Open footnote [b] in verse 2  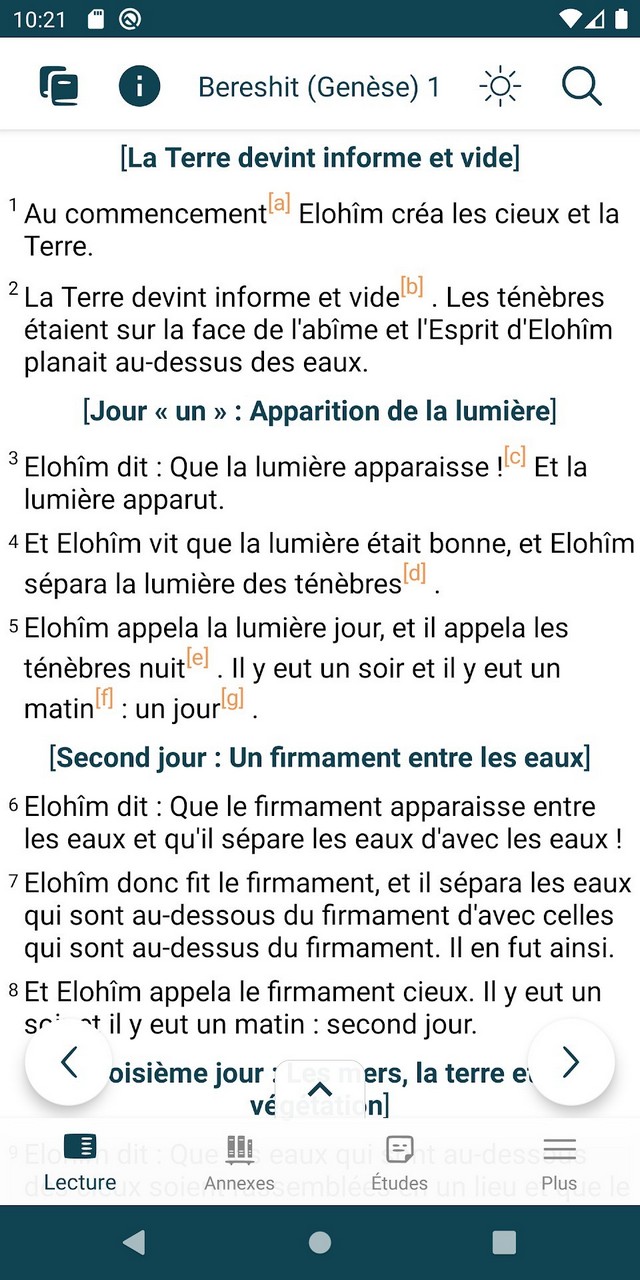[x=412, y=288]
